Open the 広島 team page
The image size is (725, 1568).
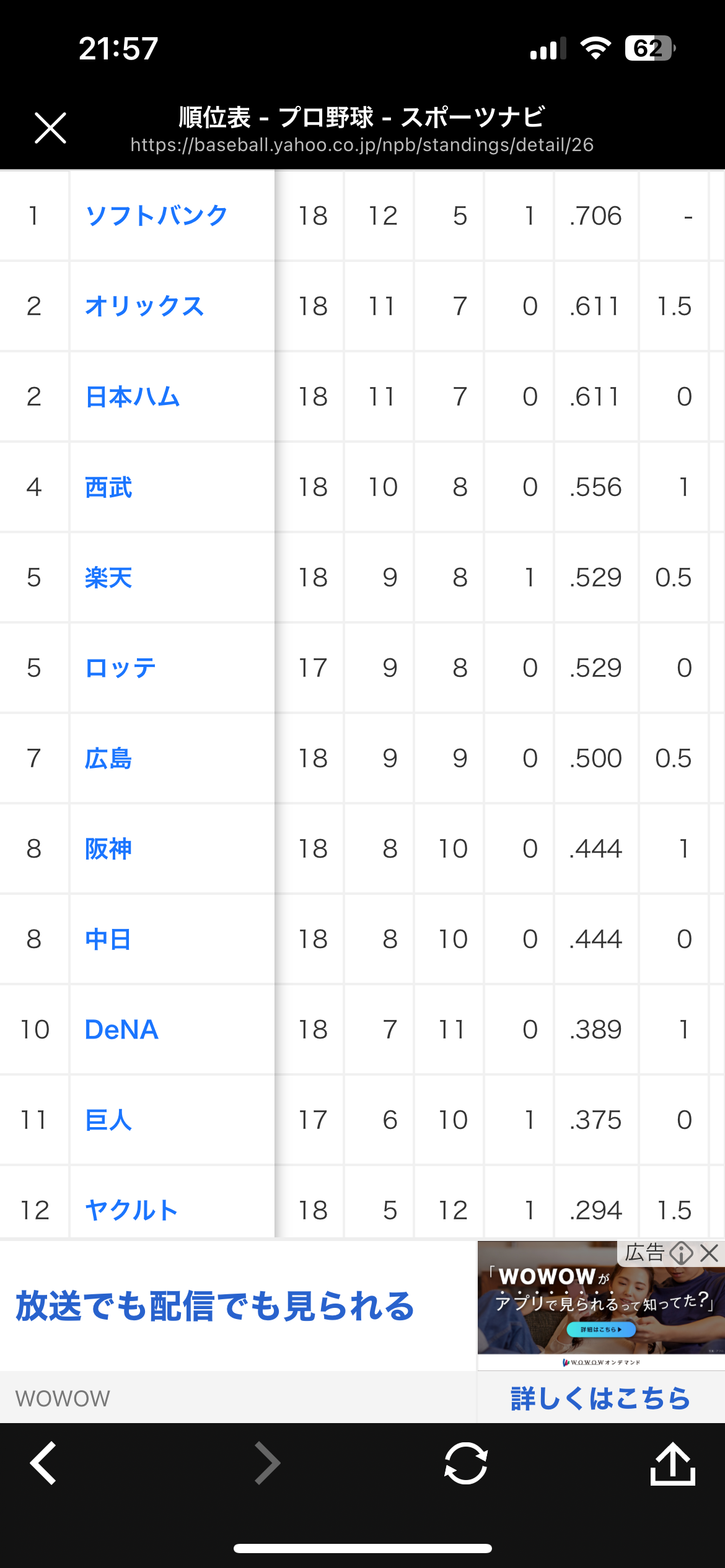click(x=108, y=758)
